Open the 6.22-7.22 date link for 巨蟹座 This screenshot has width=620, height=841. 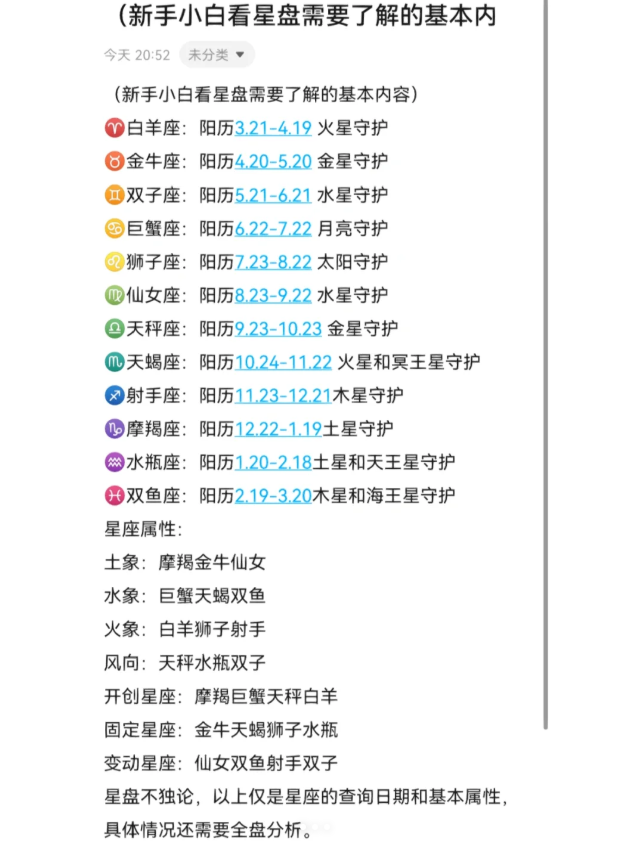[273, 228]
